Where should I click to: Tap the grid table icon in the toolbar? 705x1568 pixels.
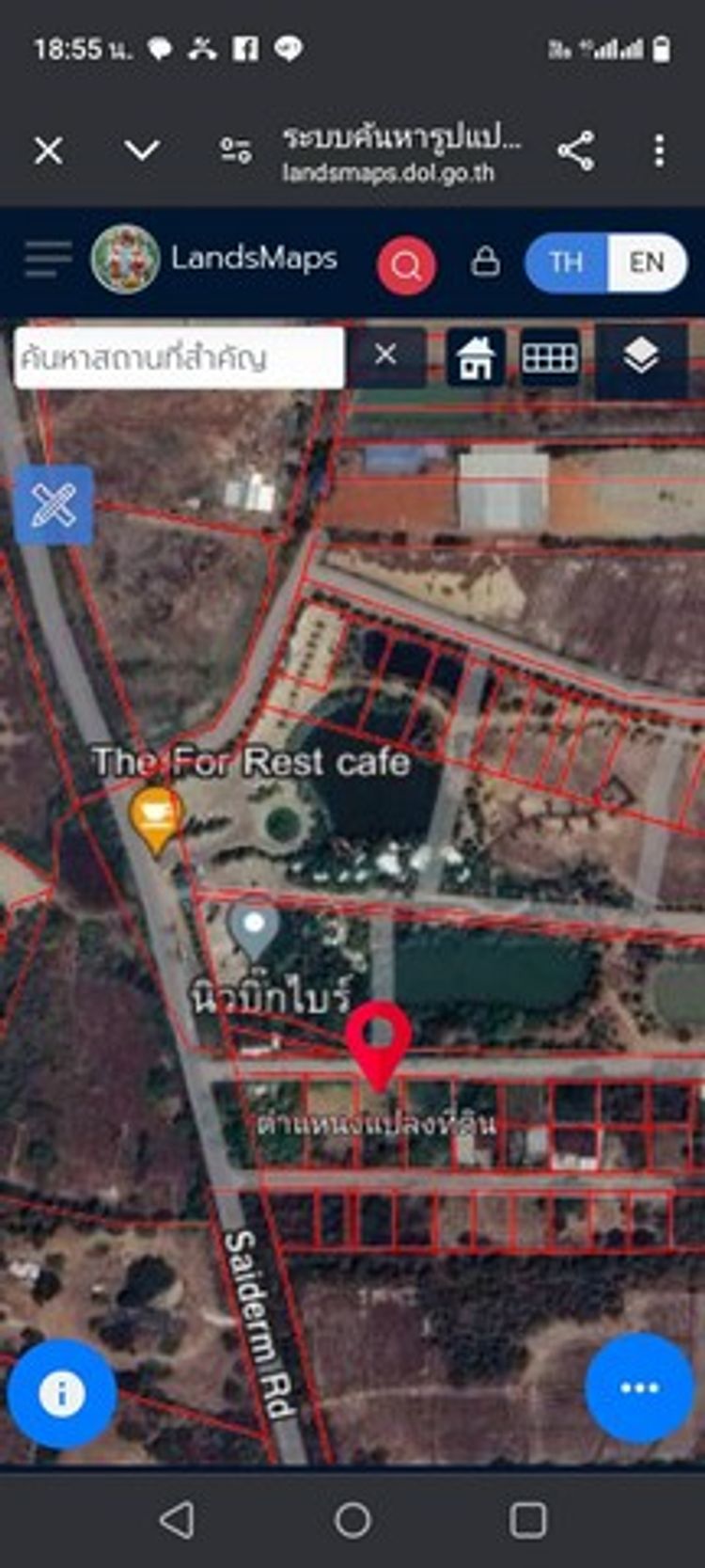point(550,357)
